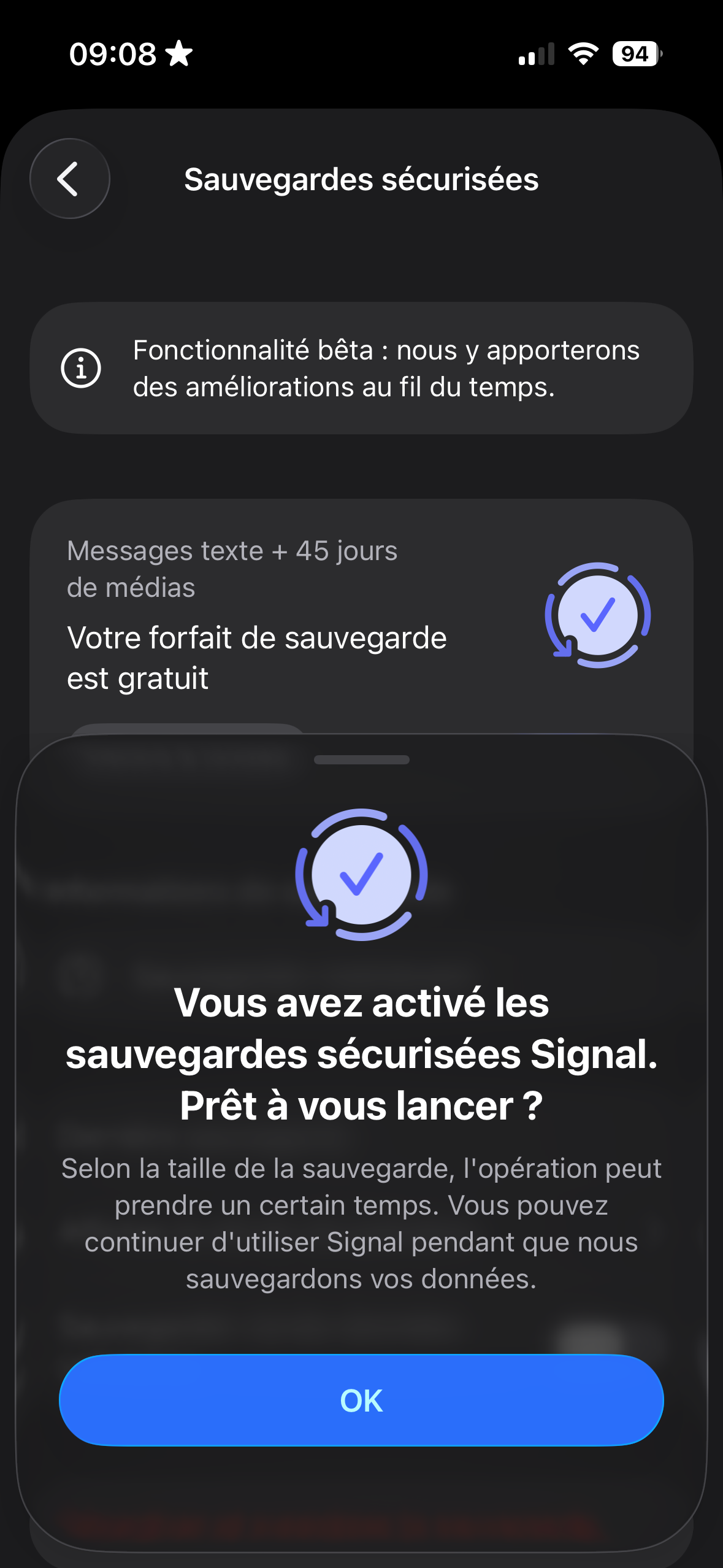
Task: Click the info icon on the beta banner
Action: (x=80, y=369)
